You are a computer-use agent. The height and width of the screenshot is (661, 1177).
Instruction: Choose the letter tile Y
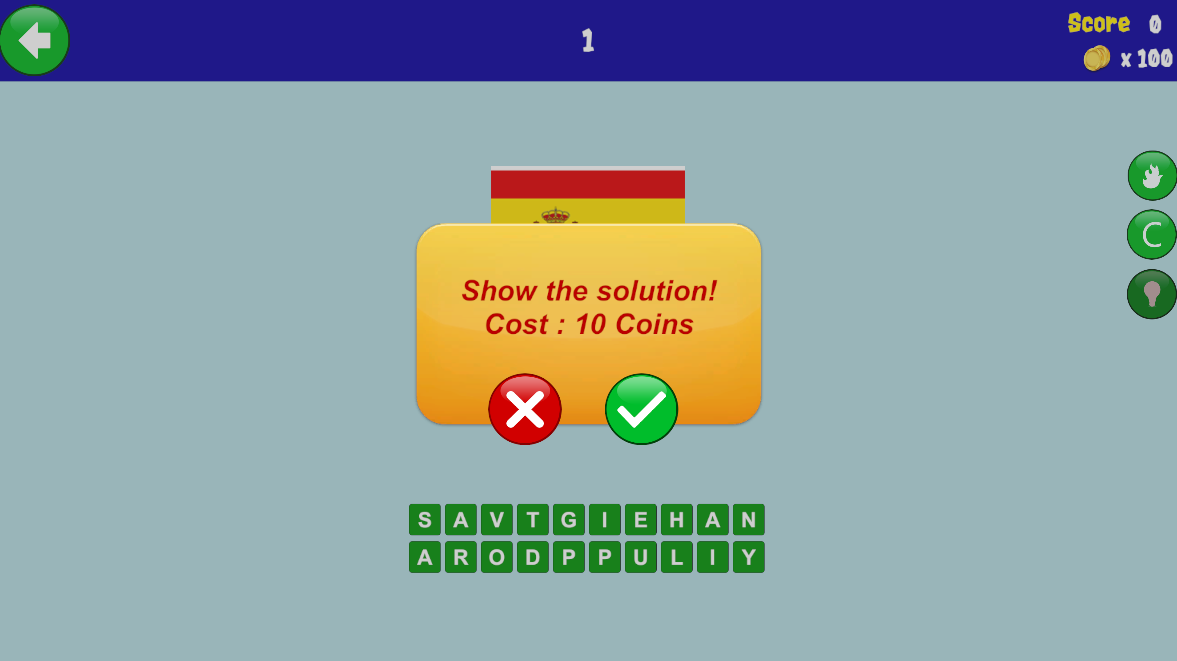tap(749, 557)
